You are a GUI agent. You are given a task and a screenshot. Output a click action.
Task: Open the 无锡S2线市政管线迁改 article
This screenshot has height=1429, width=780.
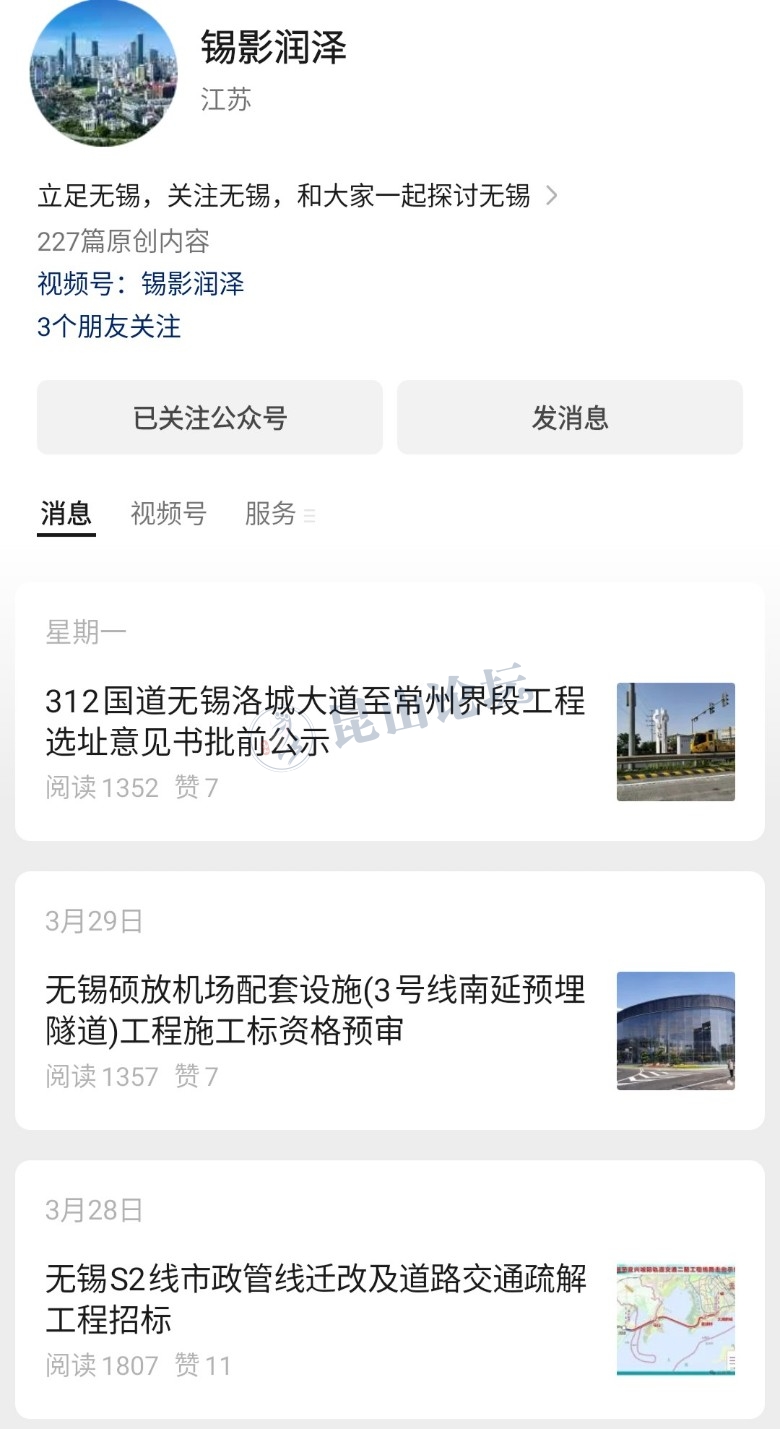point(315,1299)
